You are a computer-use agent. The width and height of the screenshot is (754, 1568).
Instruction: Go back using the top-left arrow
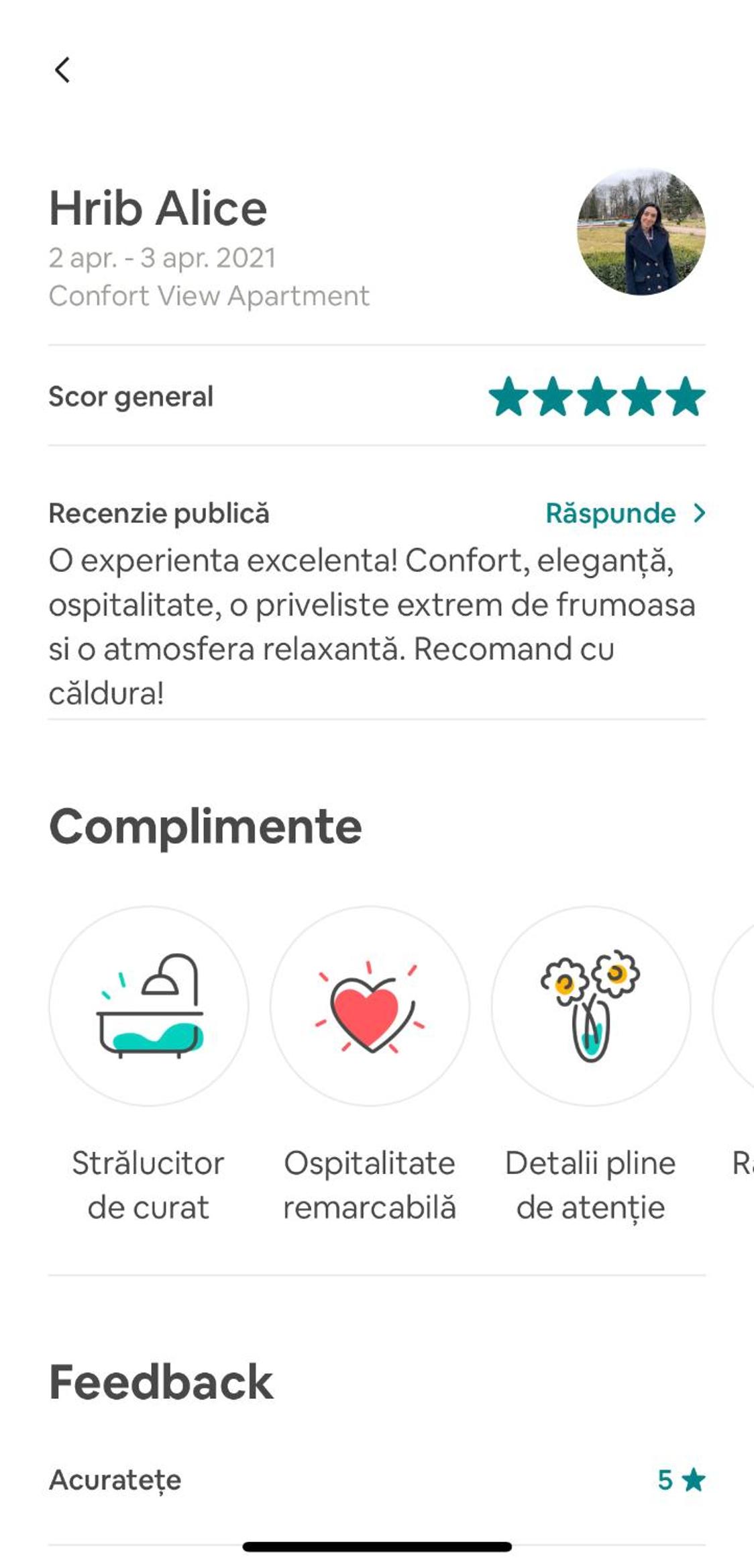(x=62, y=70)
